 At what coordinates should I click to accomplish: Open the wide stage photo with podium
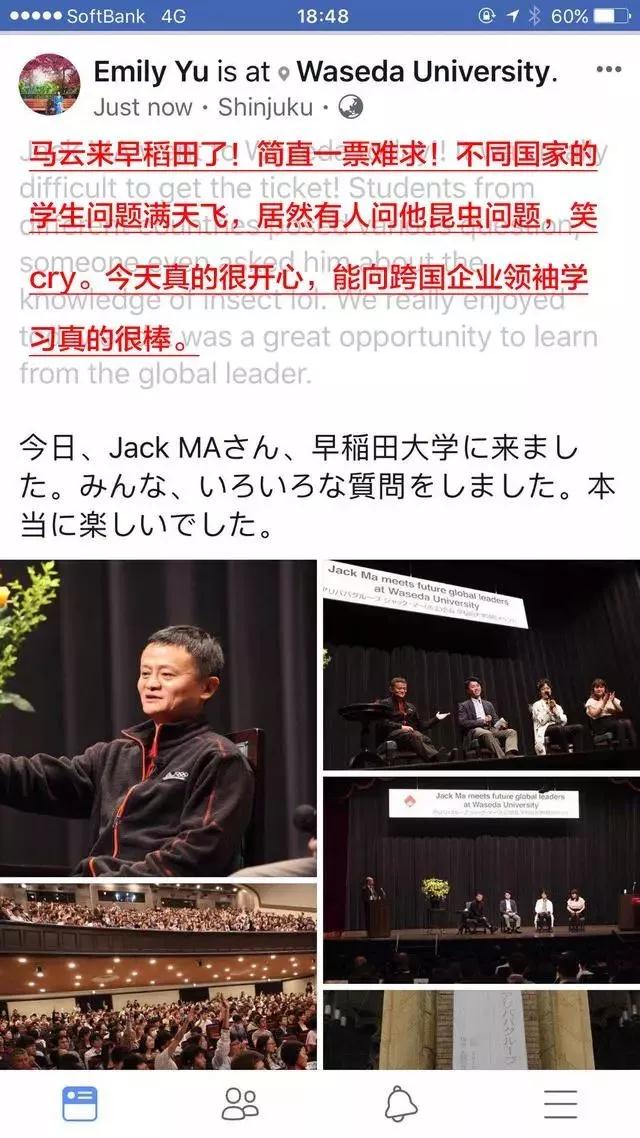point(481,880)
